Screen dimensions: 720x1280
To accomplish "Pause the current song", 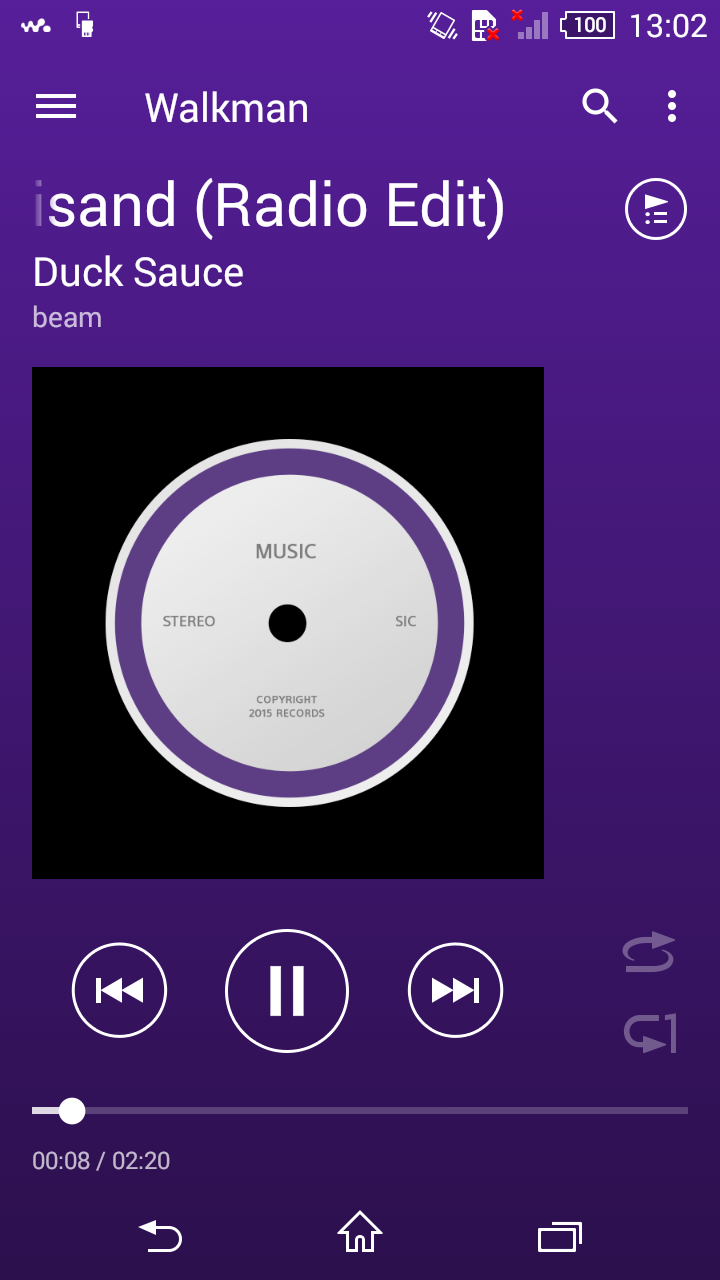I will [x=287, y=990].
